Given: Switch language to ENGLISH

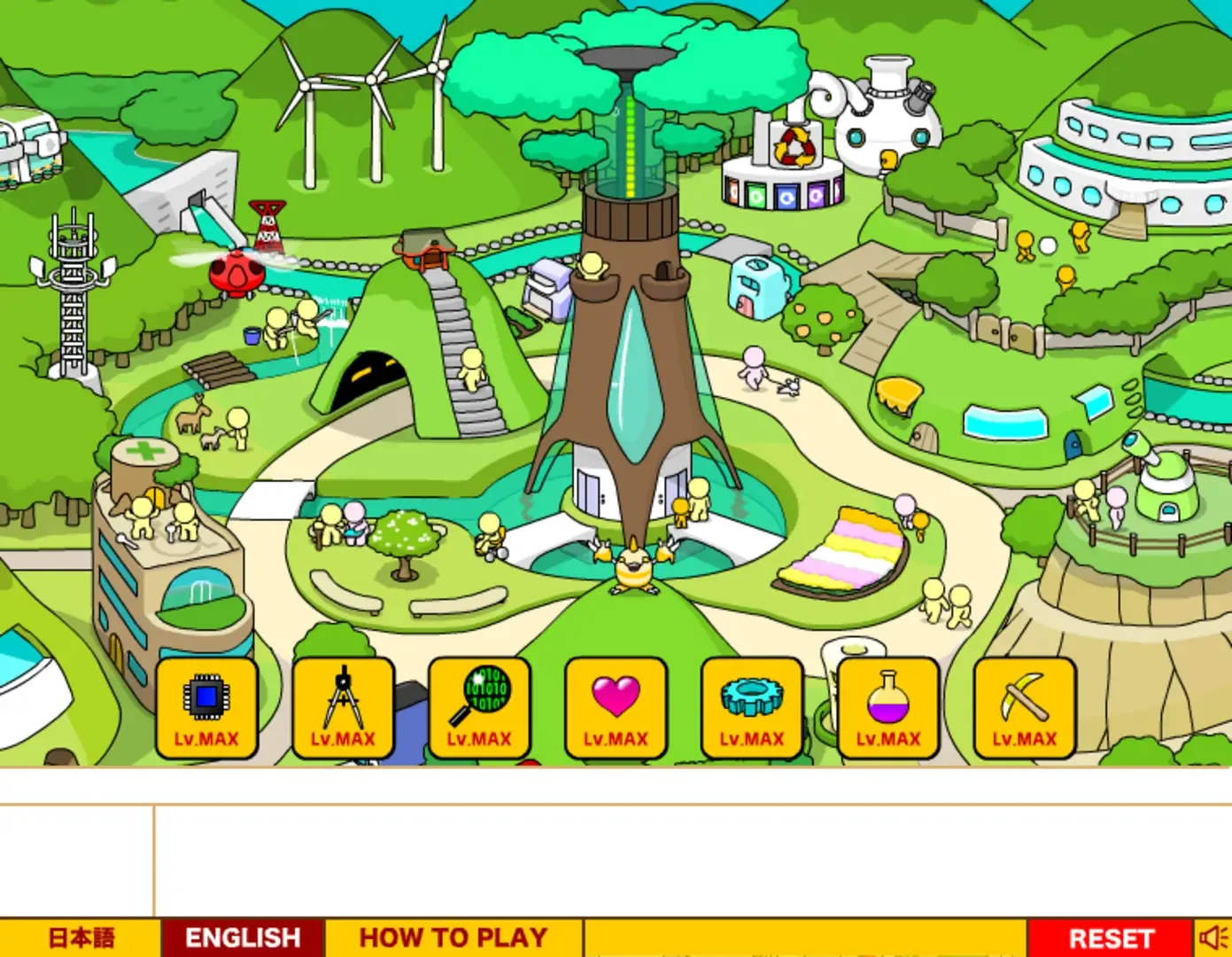Looking at the screenshot, I should [243, 938].
